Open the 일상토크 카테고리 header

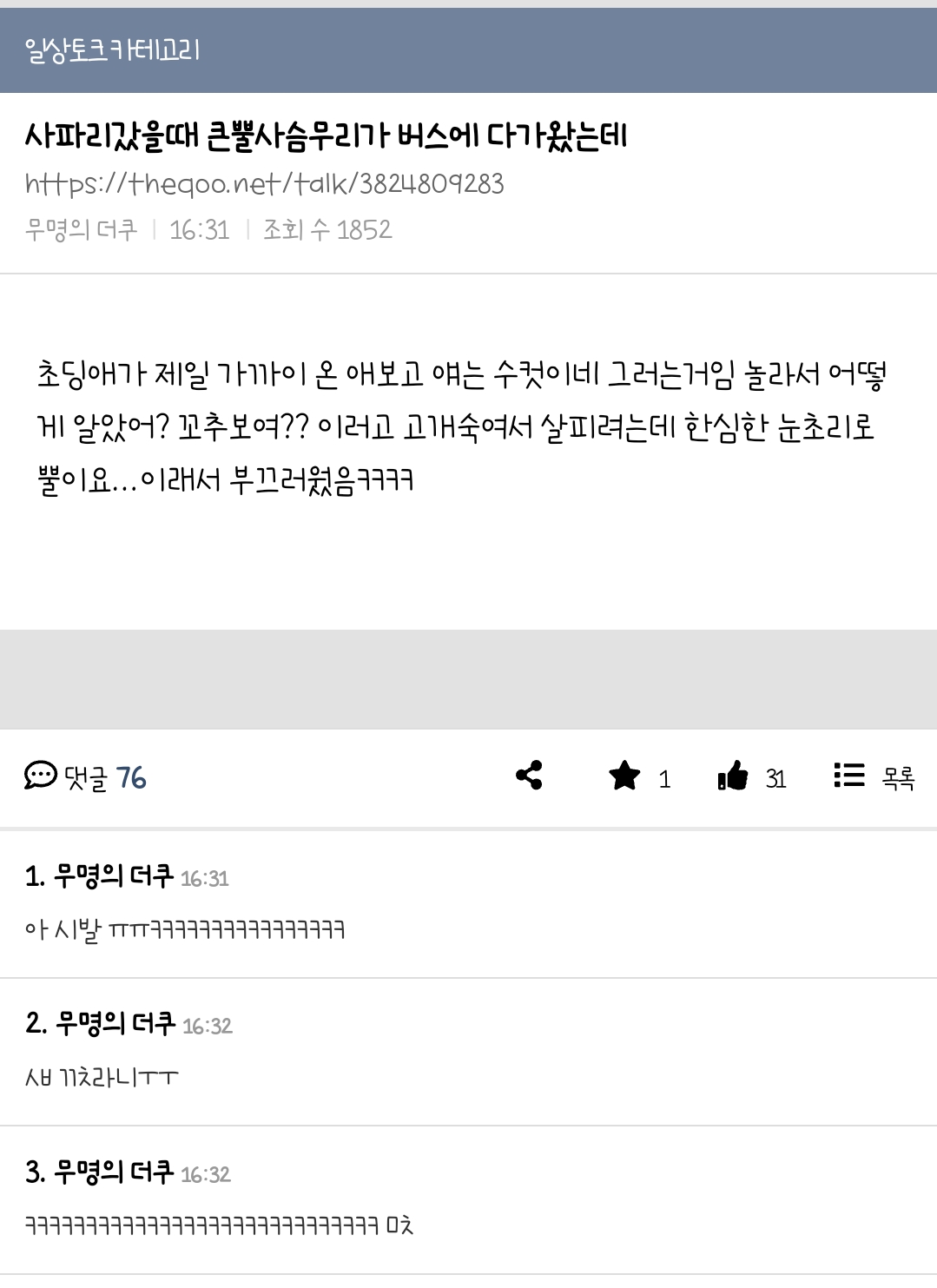point(113,50)
